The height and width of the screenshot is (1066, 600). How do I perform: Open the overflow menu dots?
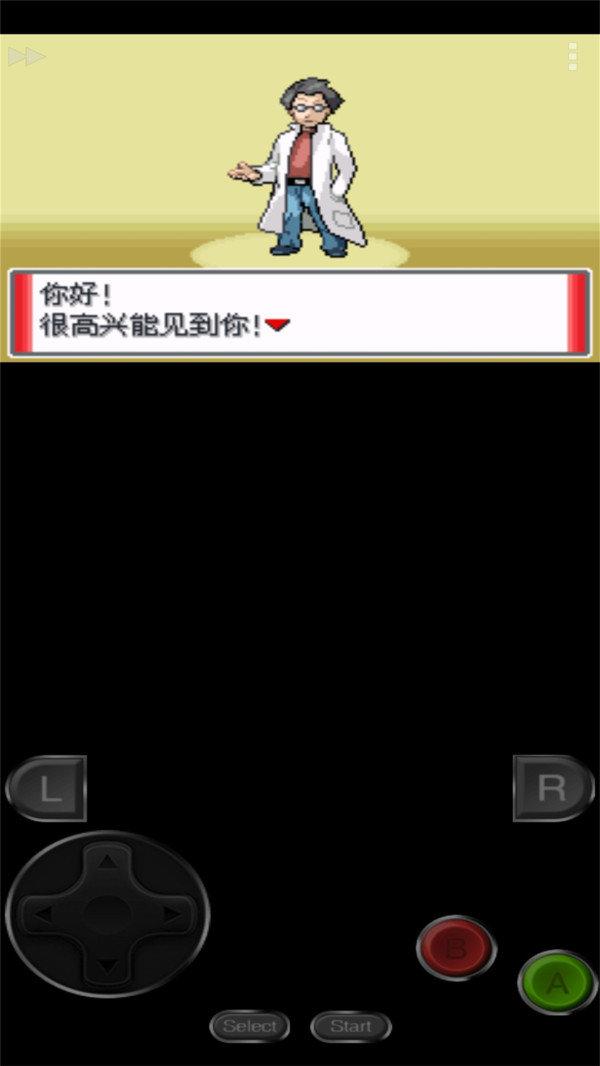pos(573,56)
